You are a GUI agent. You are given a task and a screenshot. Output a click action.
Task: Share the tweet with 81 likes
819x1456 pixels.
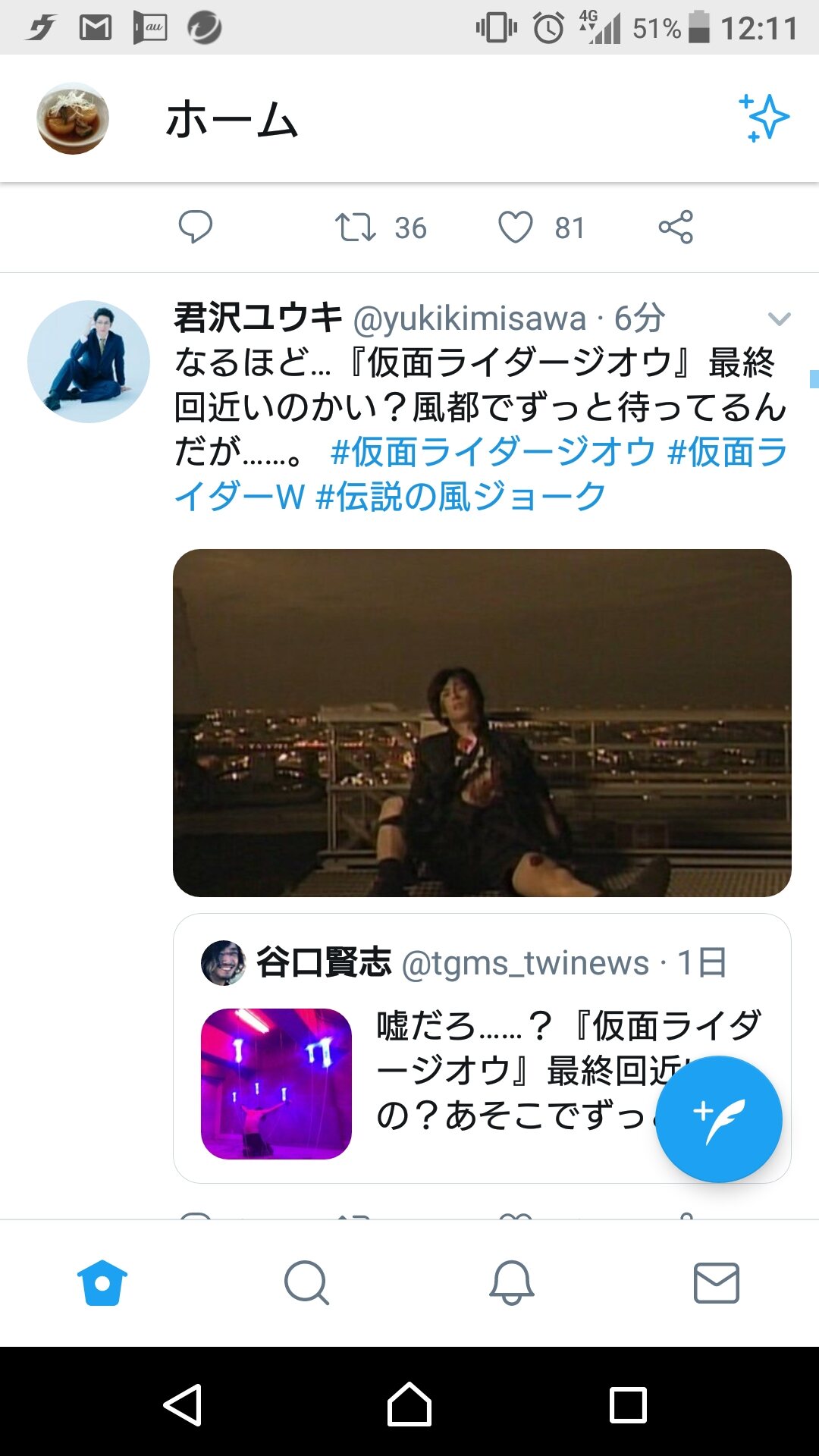(x=676, y=227)
